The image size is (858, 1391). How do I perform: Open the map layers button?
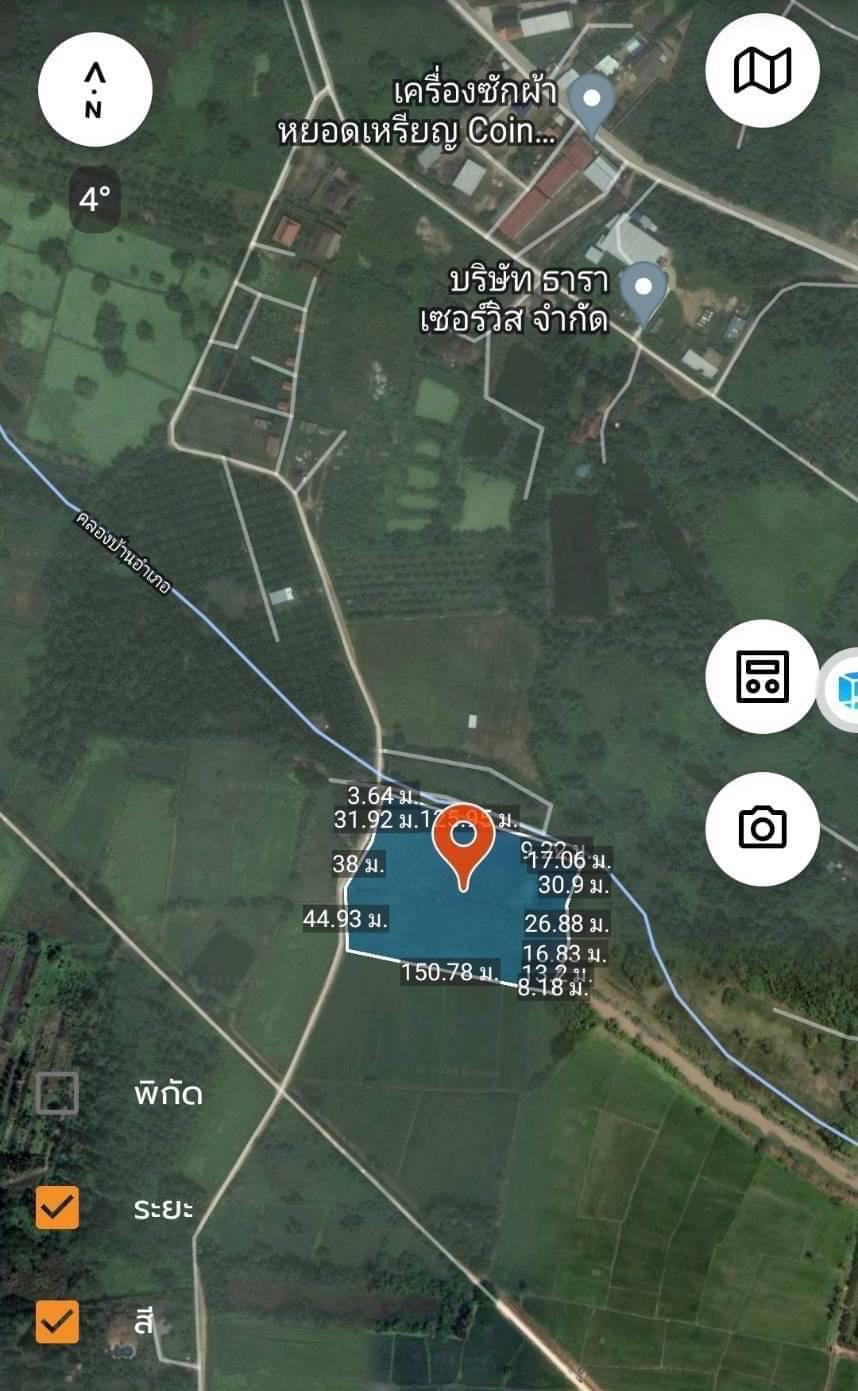762,70
